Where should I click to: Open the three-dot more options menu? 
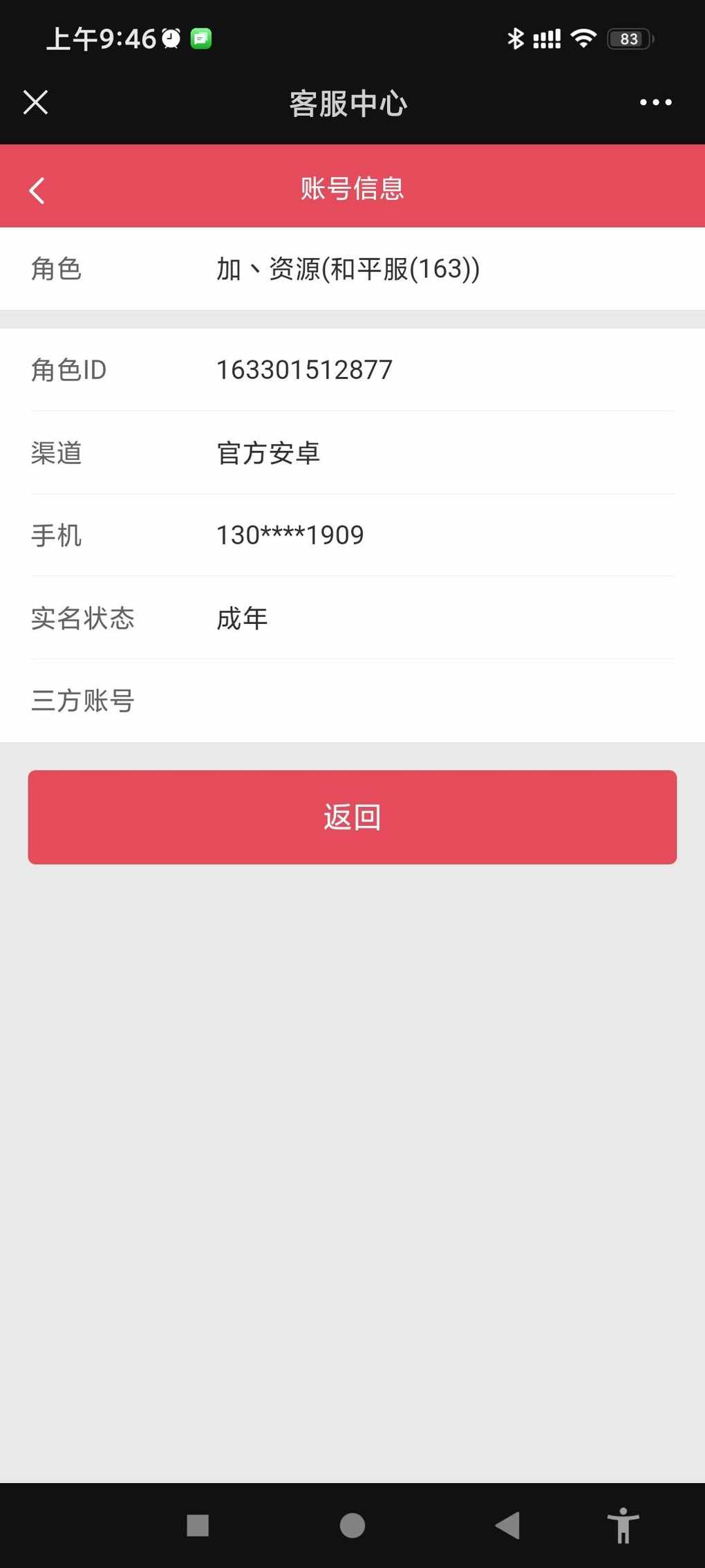point(655,102)
